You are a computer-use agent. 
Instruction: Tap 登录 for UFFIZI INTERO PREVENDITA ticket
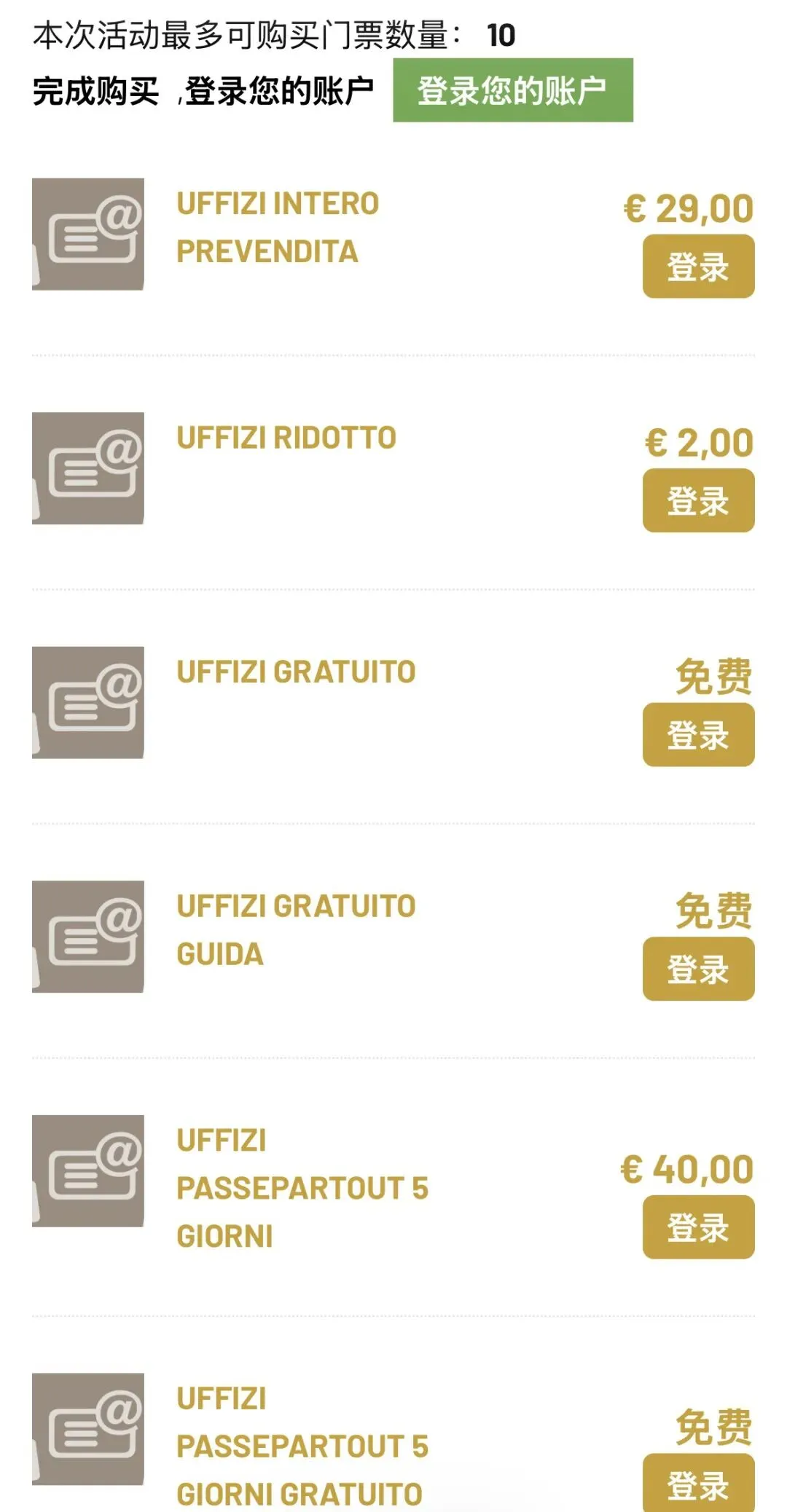698,267
